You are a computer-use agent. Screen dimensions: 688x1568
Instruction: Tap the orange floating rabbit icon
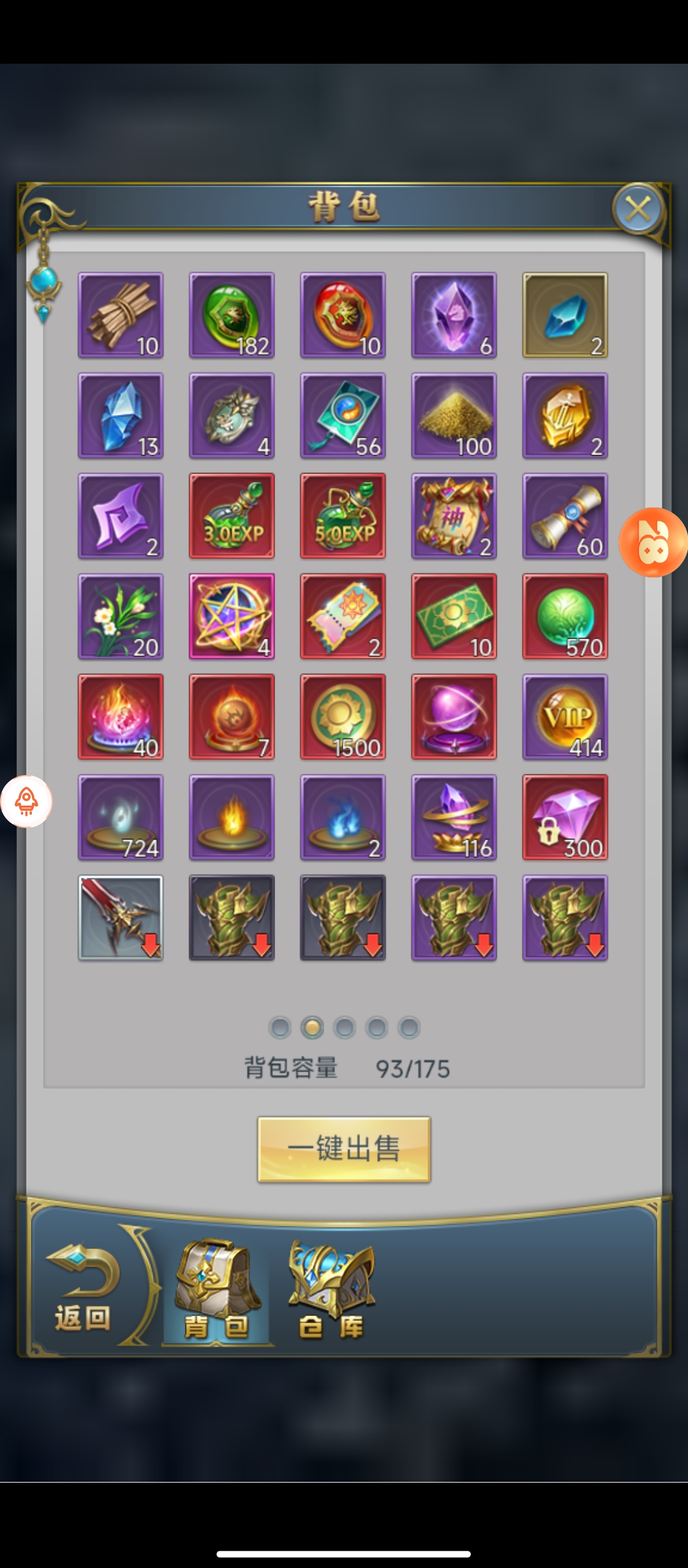pos(652,542)
